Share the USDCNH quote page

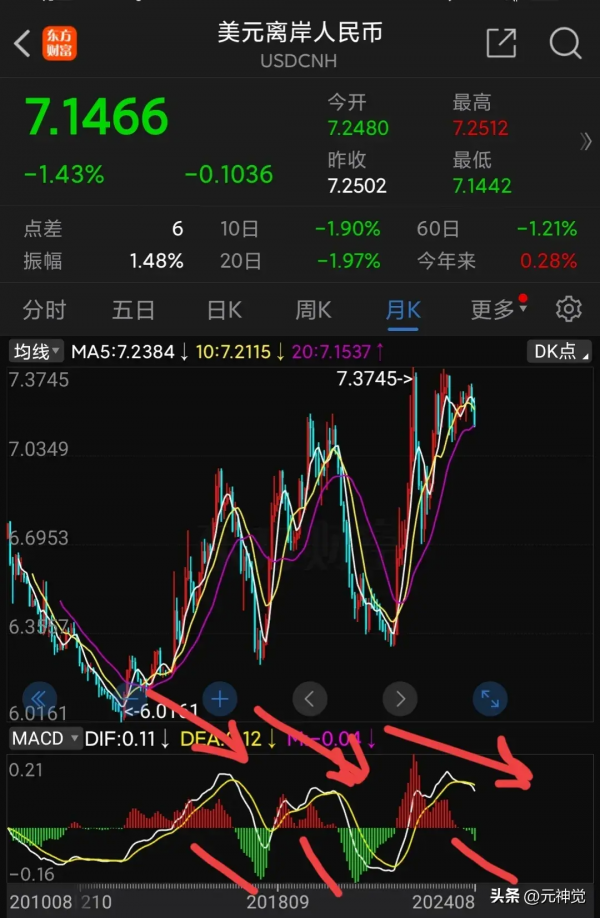click(501, 43)
